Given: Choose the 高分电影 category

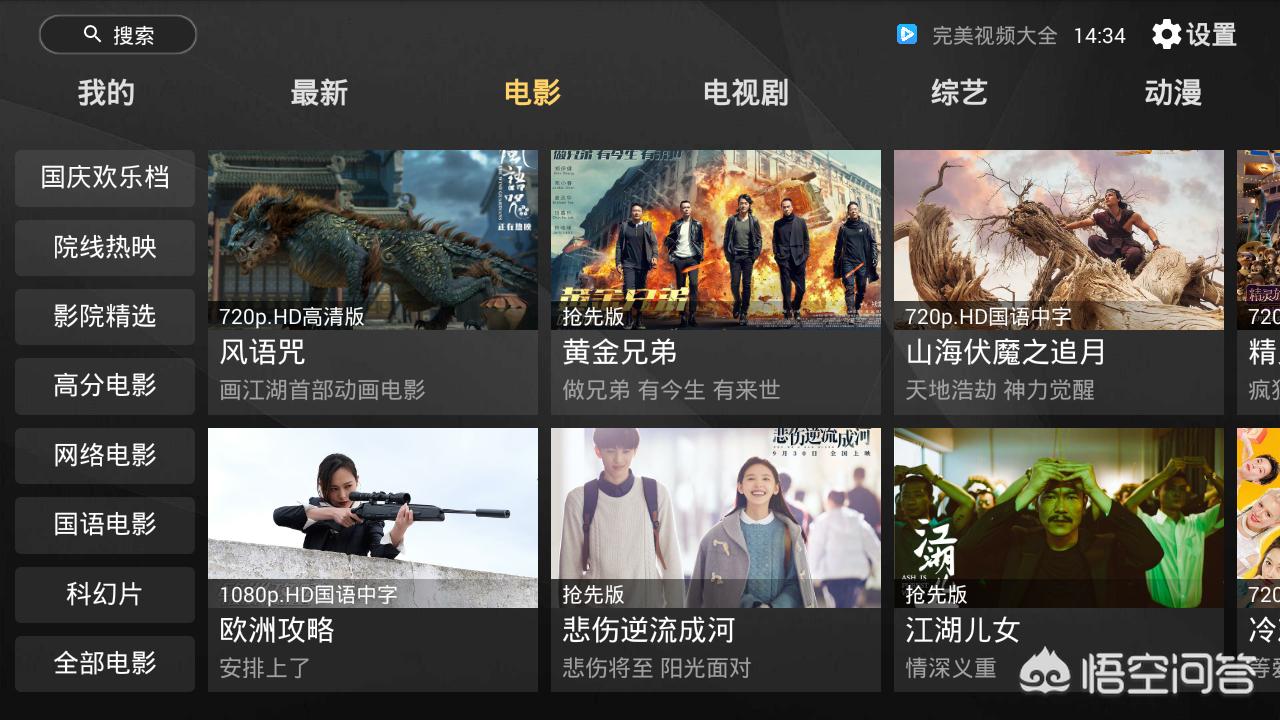Looking at the screenshot, I should tap(105, 385).
